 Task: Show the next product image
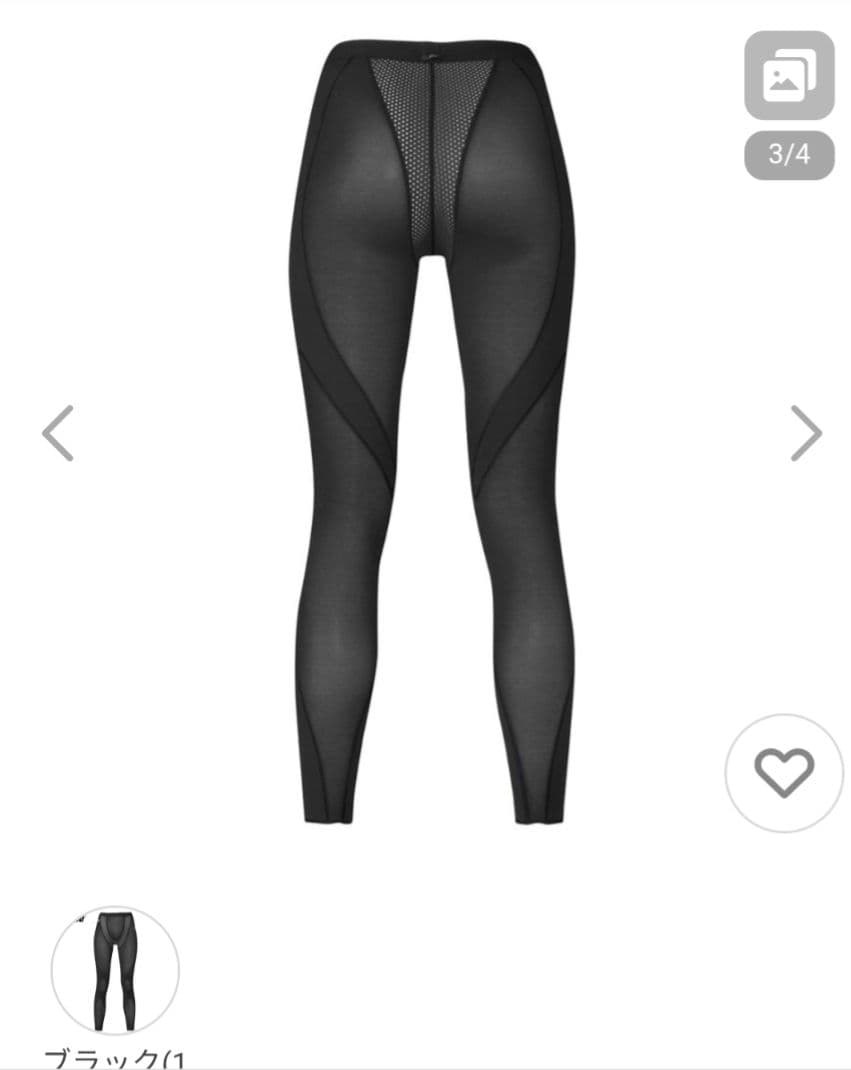806,433
